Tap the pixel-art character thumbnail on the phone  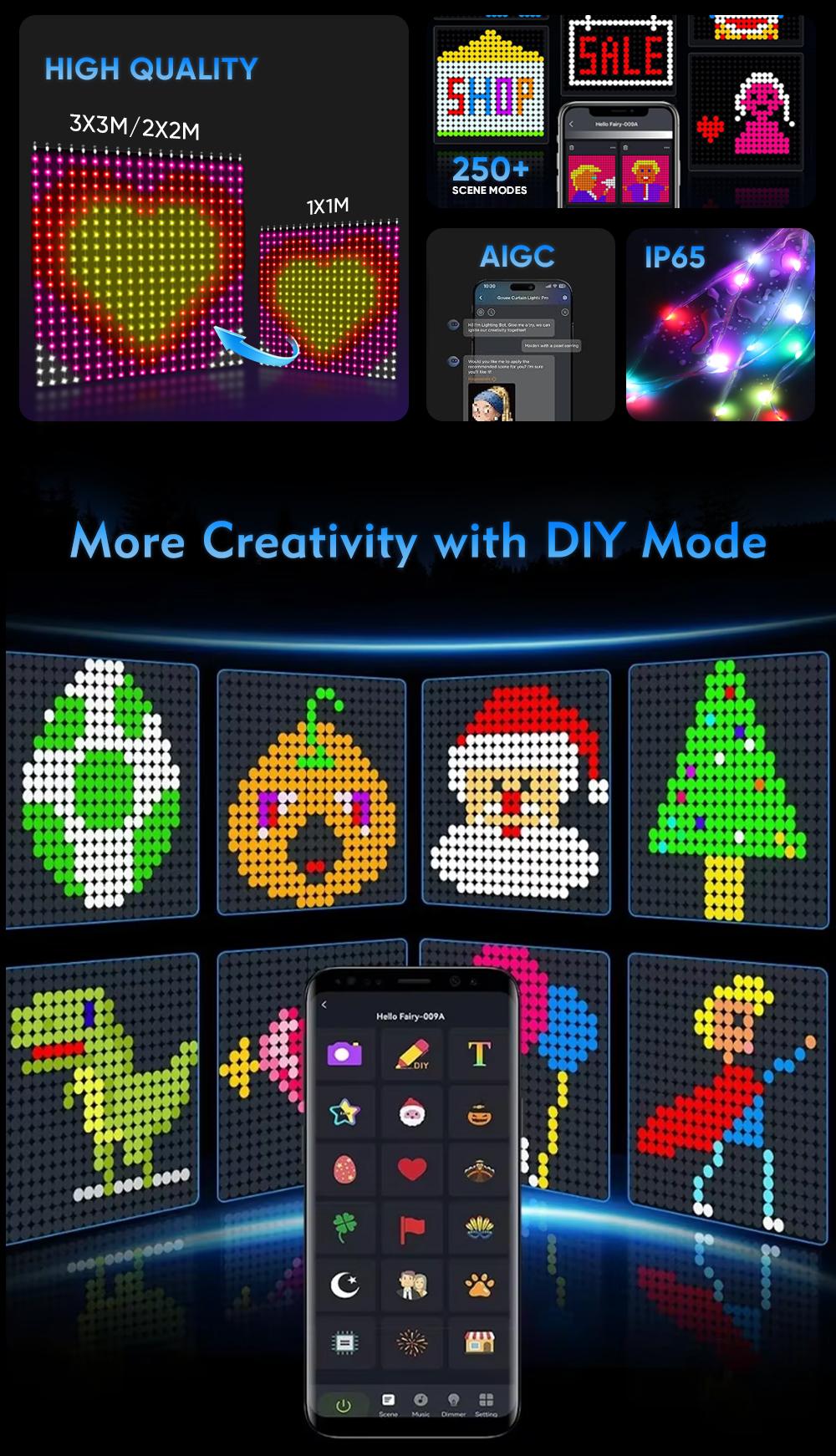click(x=592, y=179)
